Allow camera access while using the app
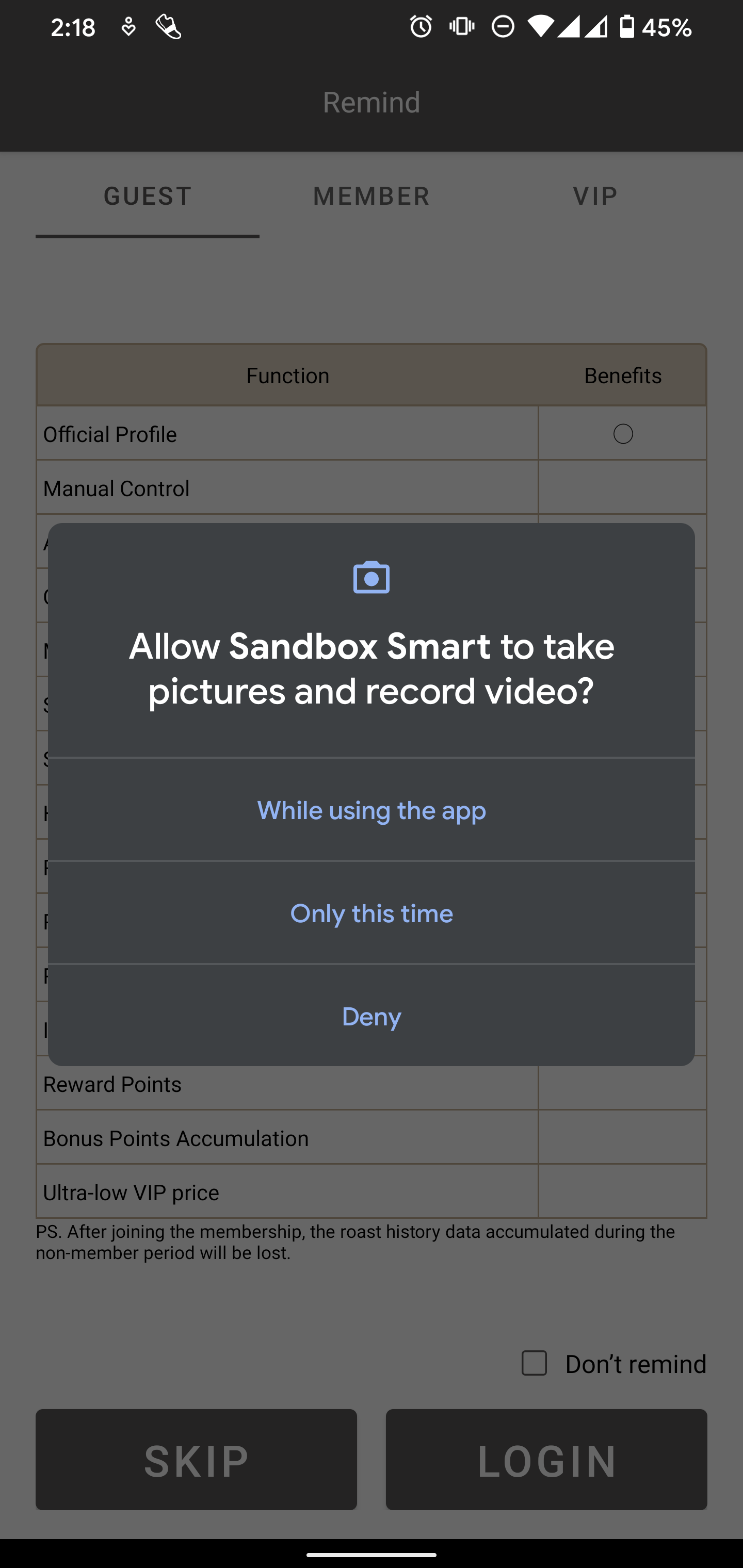Viewport: 743px width, 1568px height. pyautogui.click(x=372, y=810)
